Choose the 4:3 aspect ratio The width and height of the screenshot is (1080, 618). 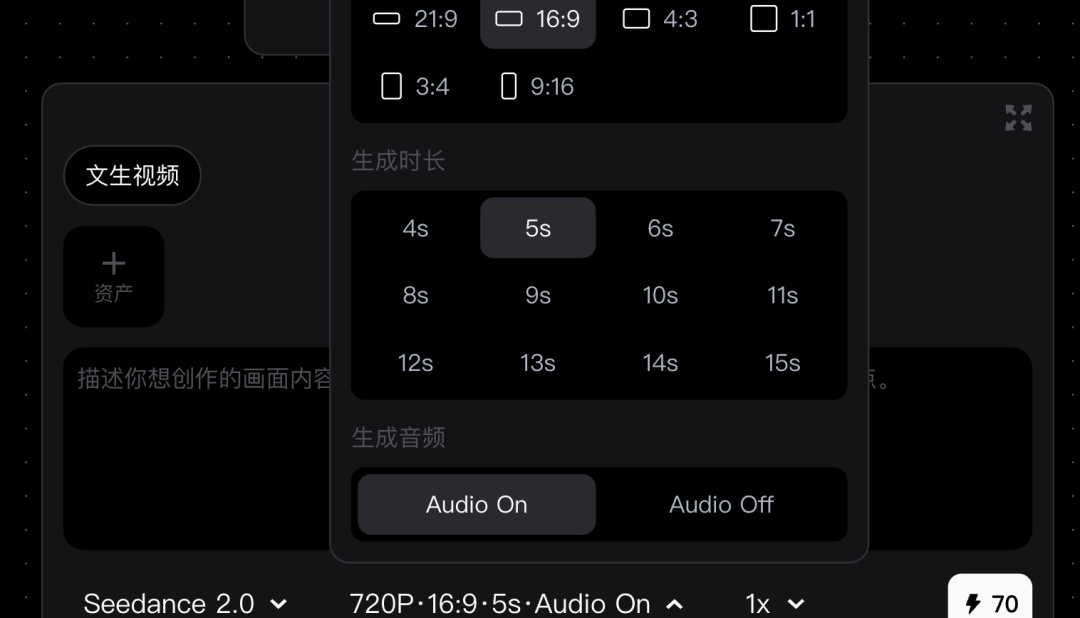click(x=660, y=19)
